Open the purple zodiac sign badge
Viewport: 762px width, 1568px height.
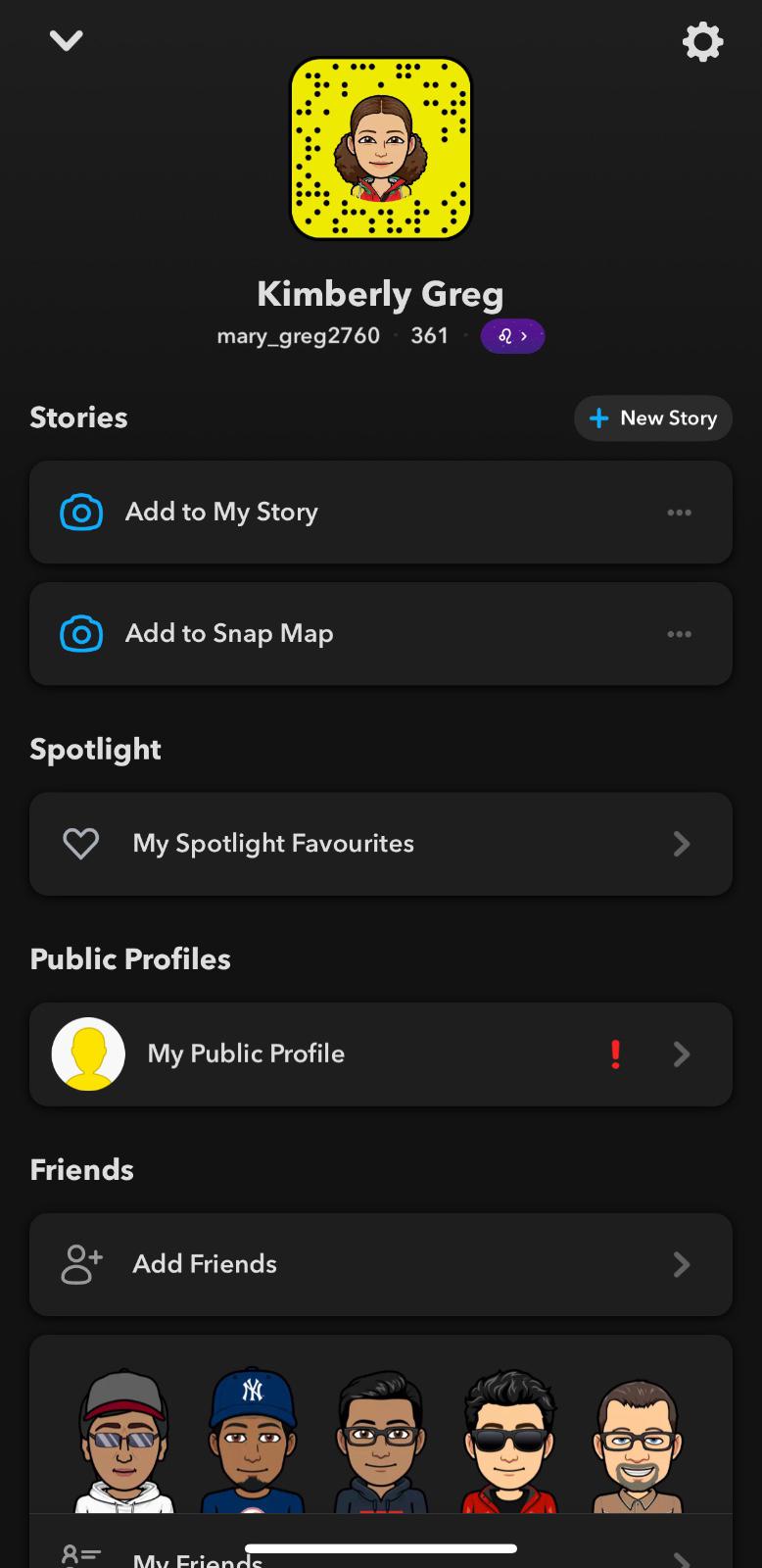coord(512,336)
